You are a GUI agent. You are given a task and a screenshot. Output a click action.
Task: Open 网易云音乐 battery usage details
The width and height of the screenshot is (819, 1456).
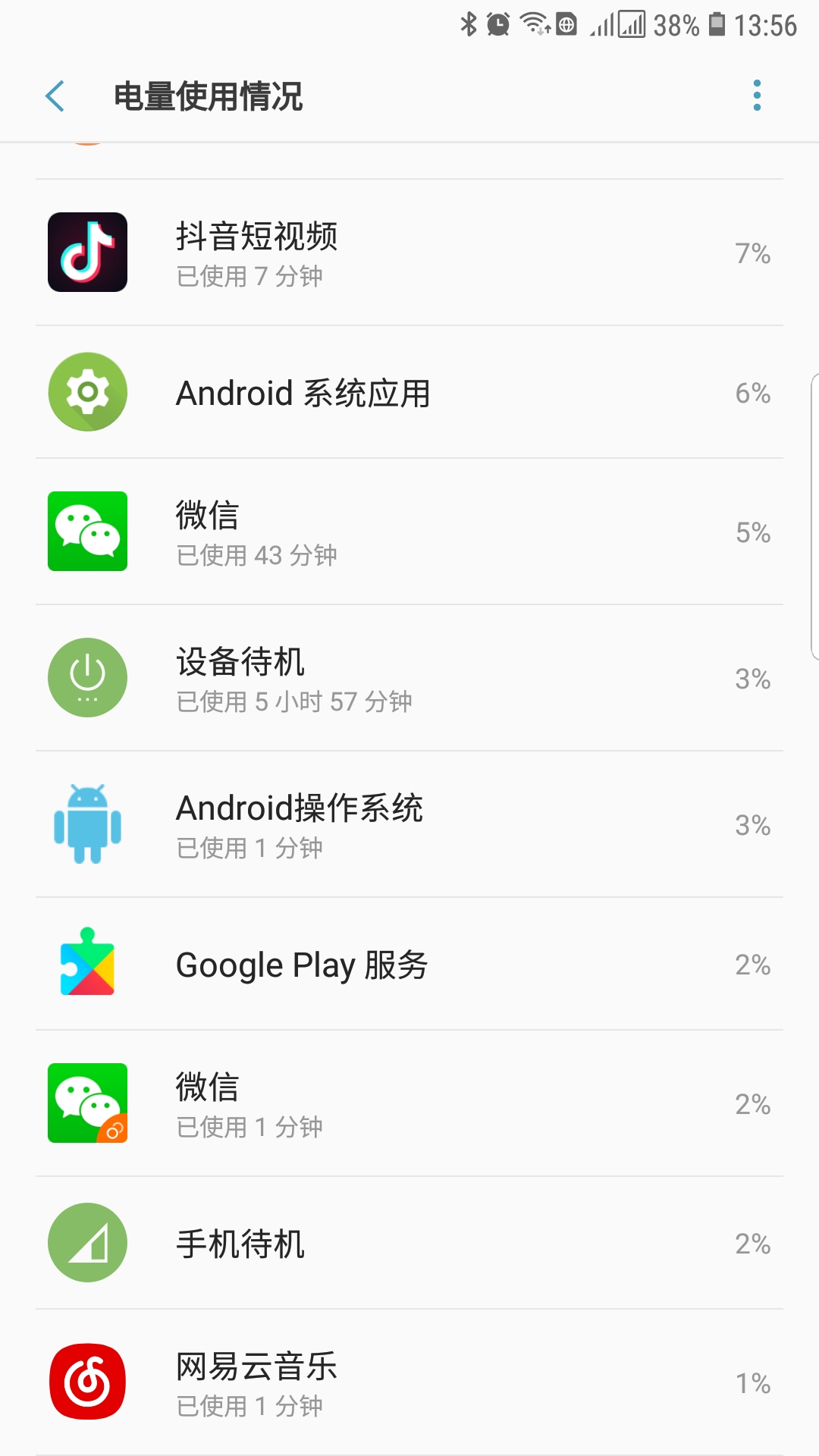click(409, 1383)
